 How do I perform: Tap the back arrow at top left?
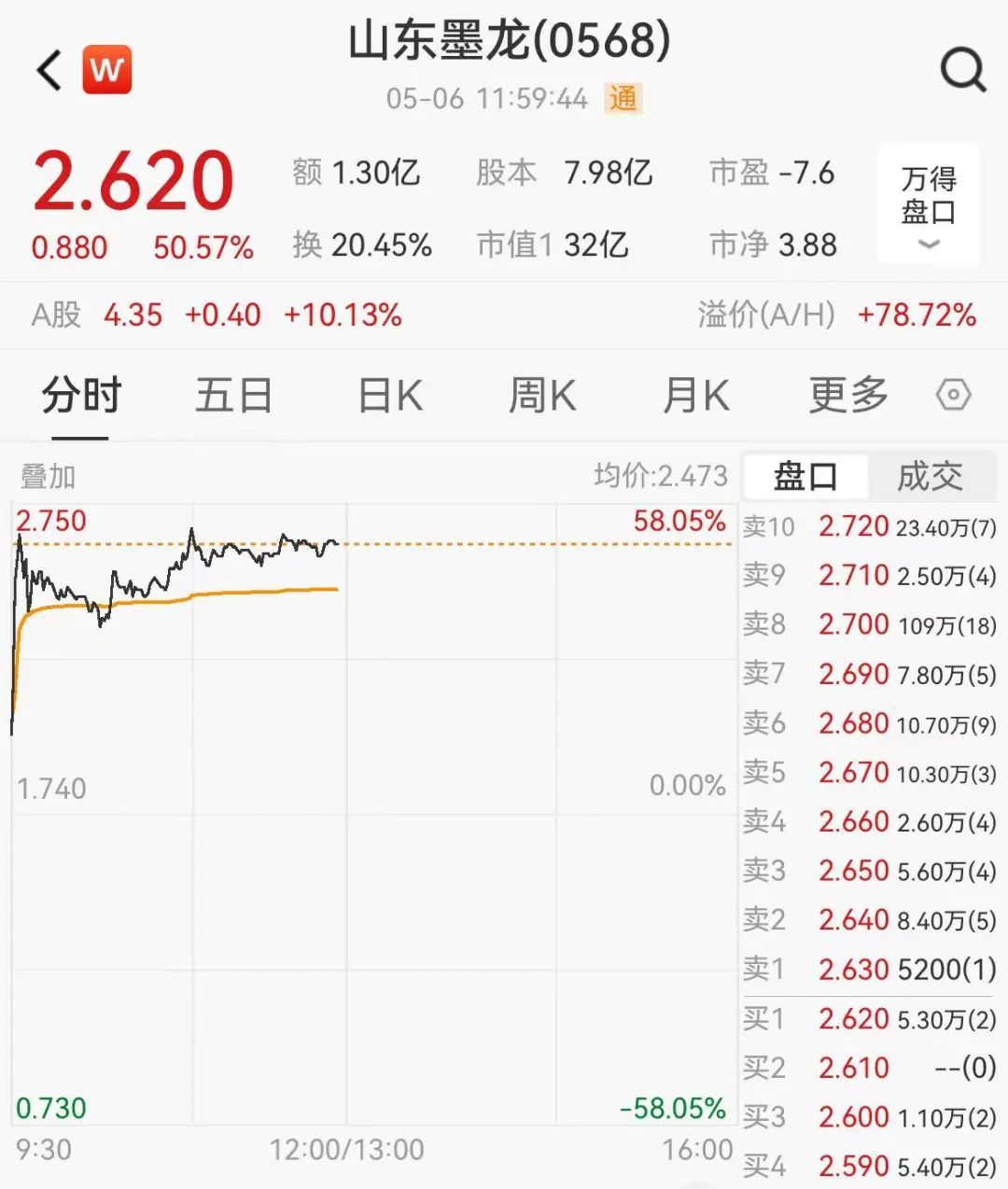47,70
